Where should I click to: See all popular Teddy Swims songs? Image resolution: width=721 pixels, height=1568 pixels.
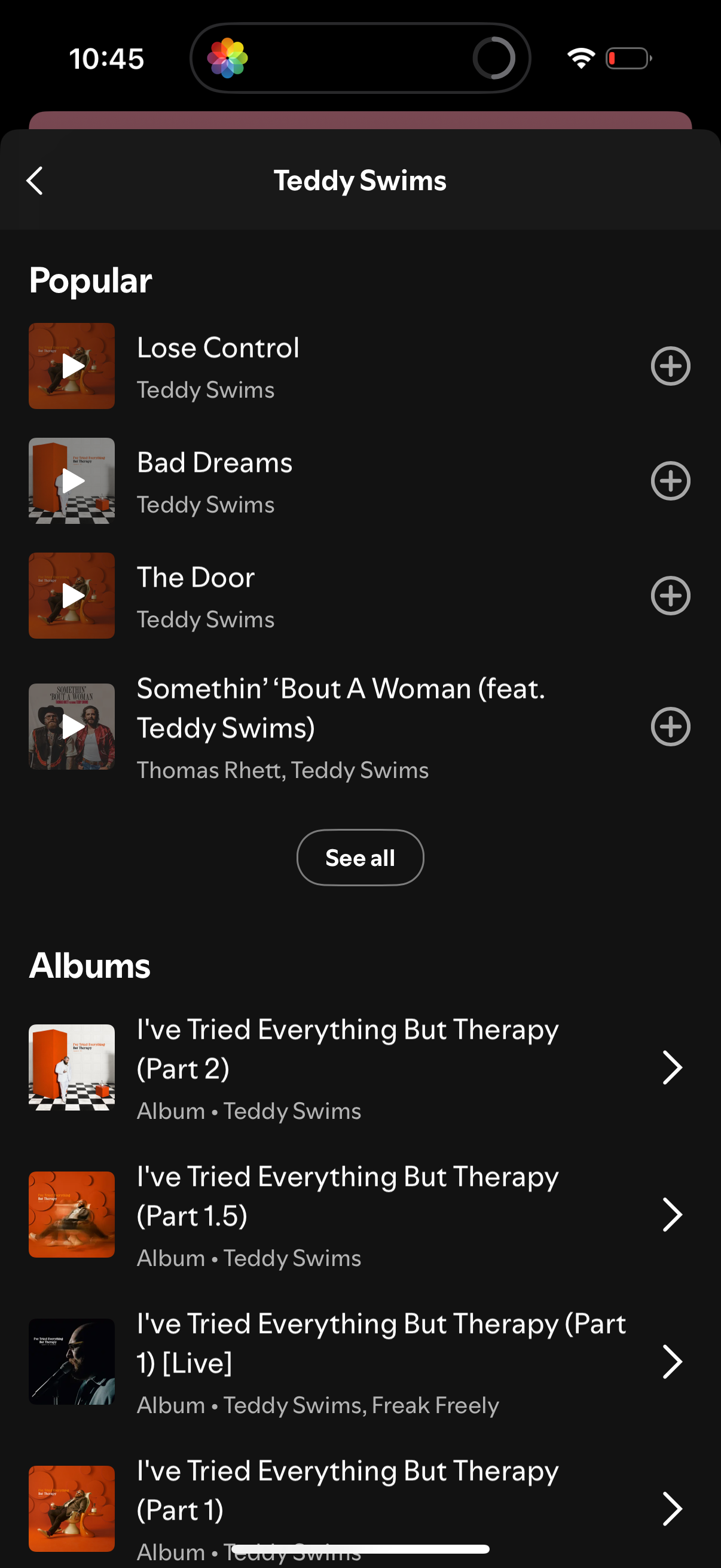point(360,857)
